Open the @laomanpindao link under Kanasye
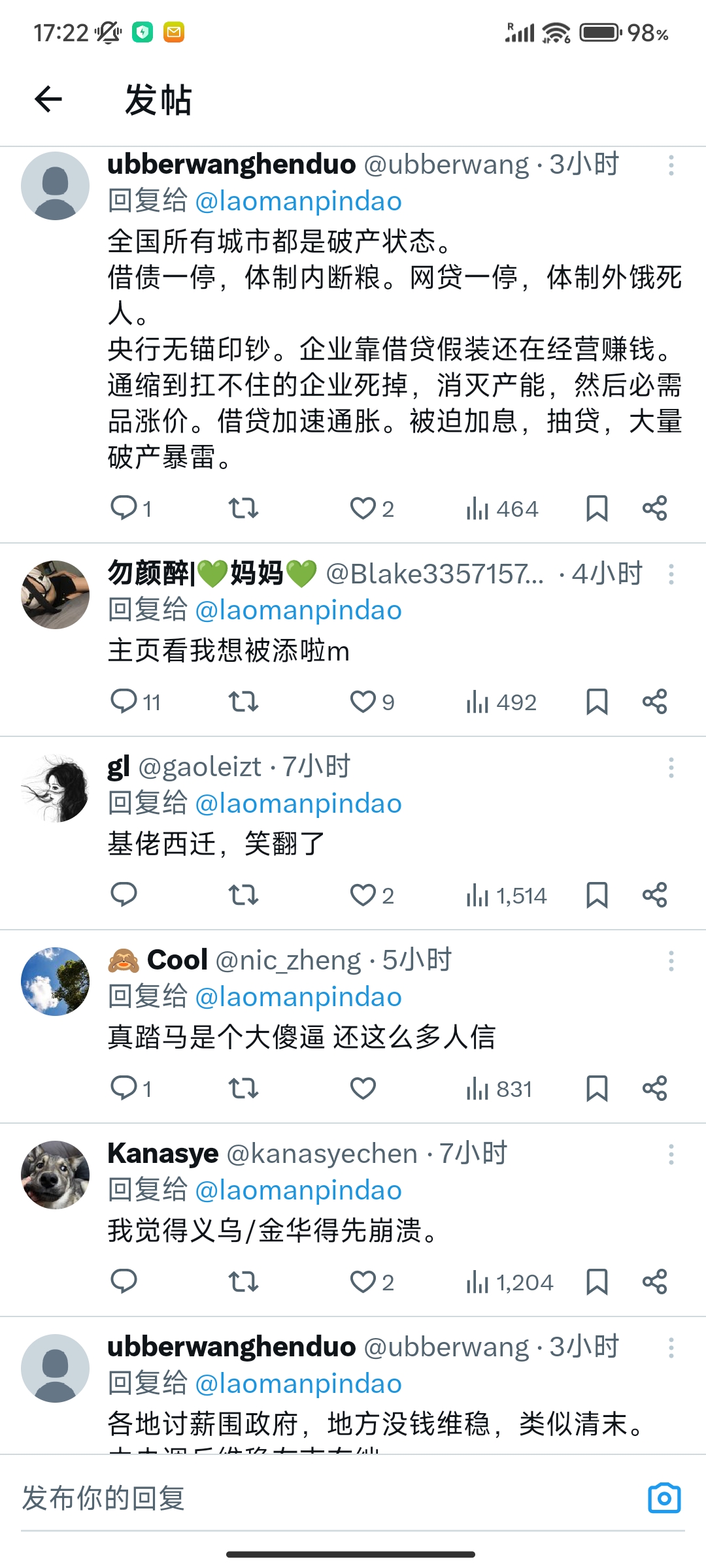 298,1190
